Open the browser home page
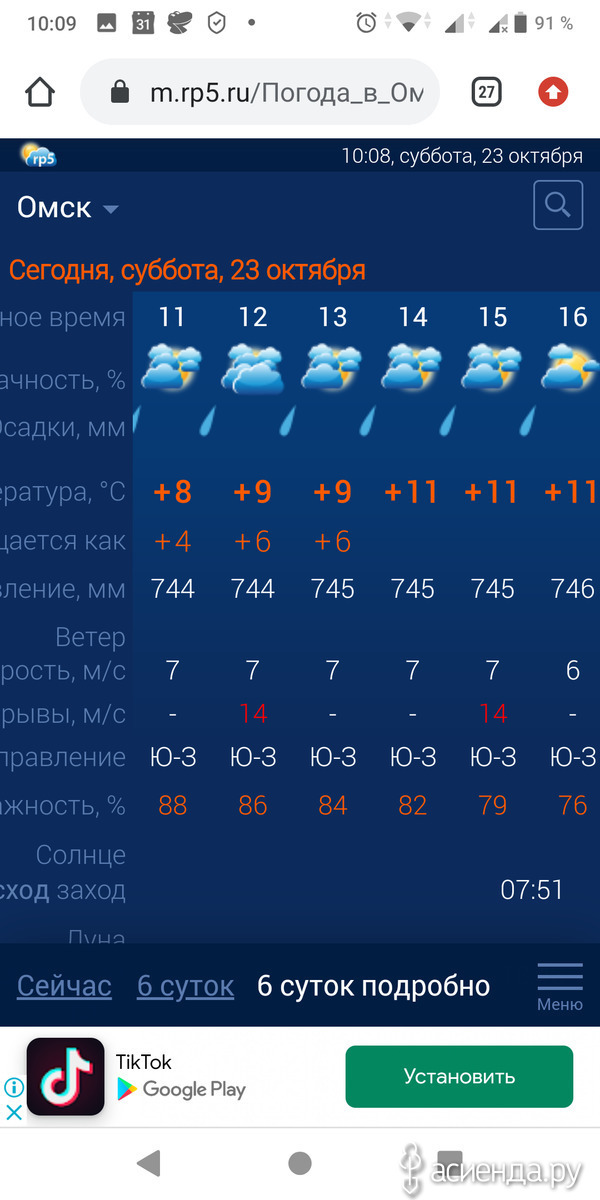 (x=40, y=93)
